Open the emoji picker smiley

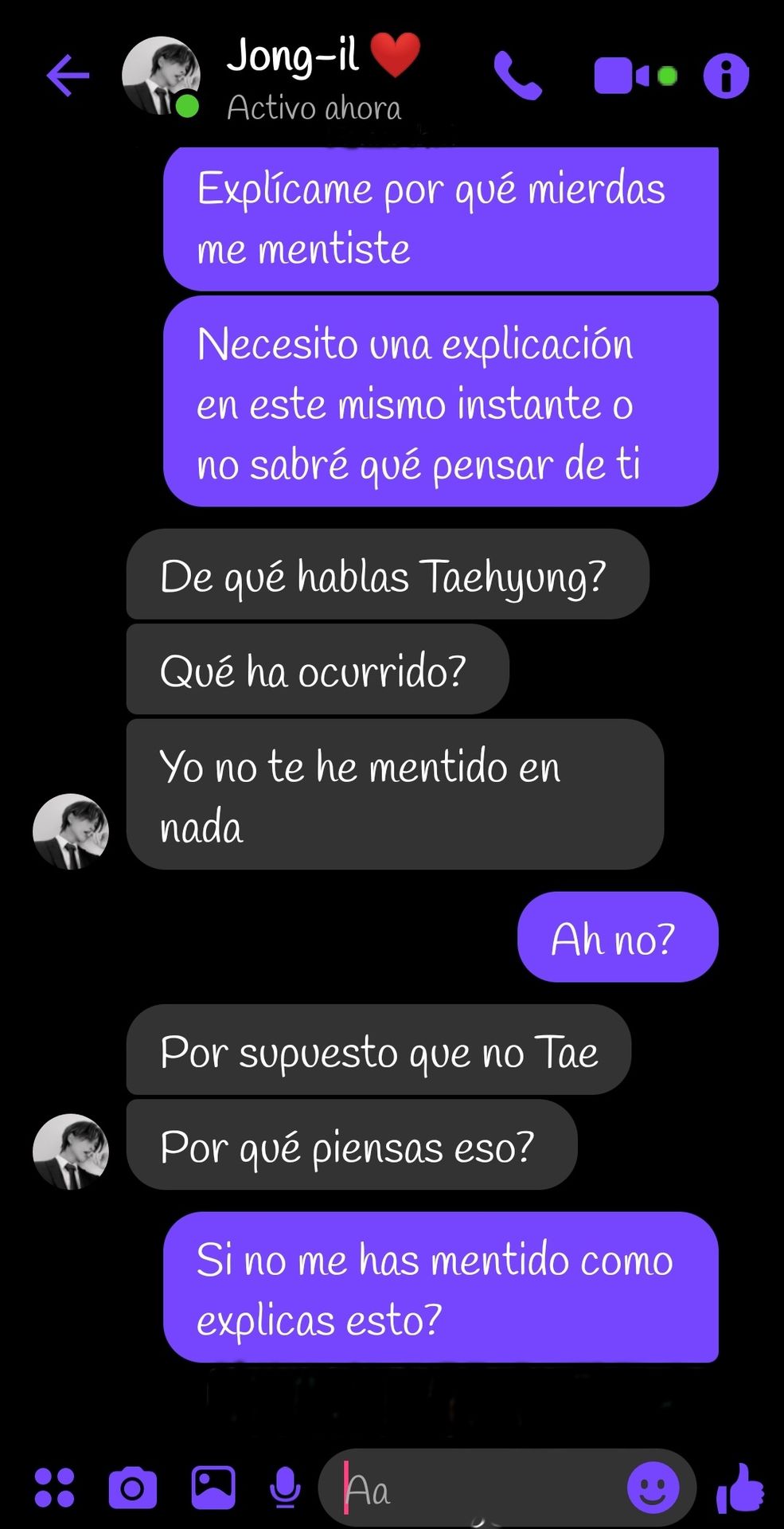click(x=653, y=1487)
